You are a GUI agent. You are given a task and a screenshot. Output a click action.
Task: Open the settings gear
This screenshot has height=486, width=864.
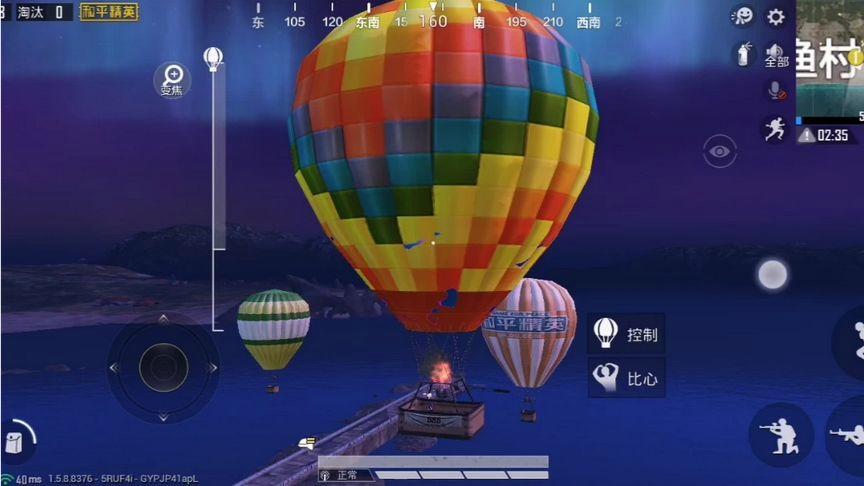tap(775, 17)
